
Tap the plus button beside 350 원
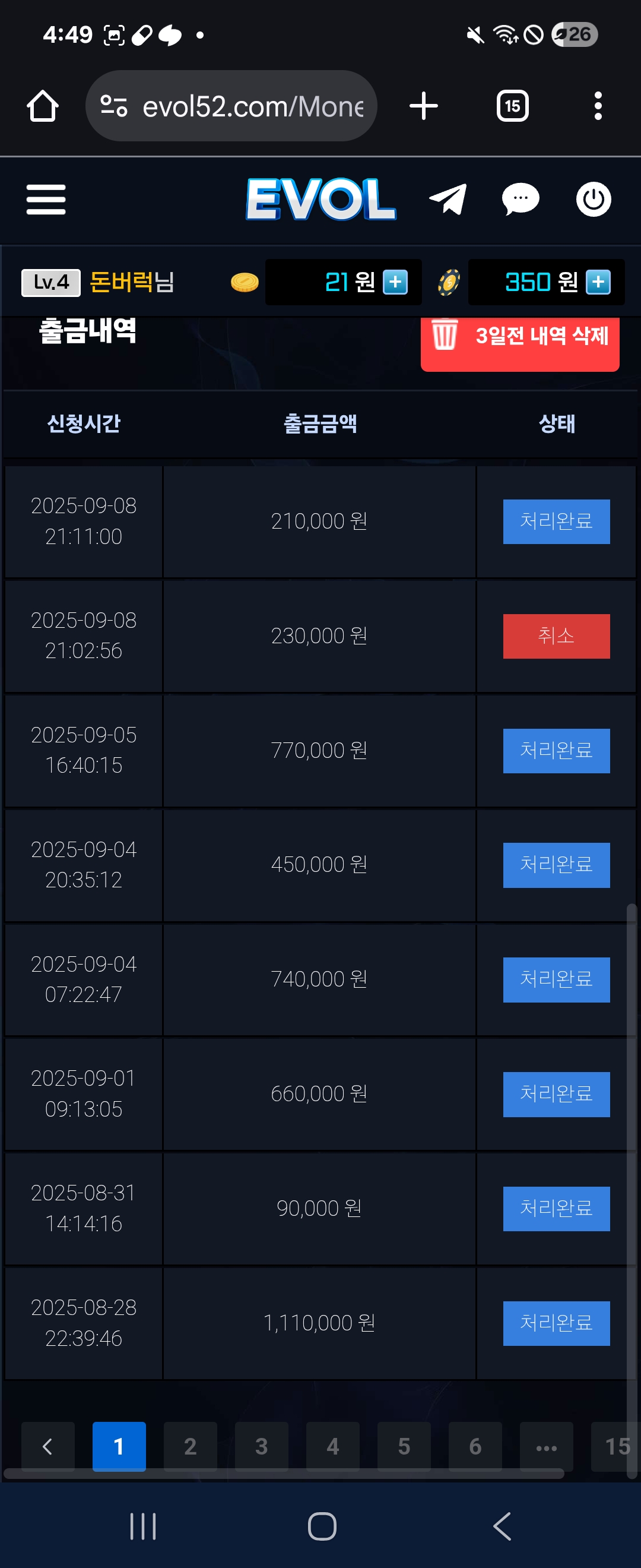pyautogui.click(x=598, y=282)
